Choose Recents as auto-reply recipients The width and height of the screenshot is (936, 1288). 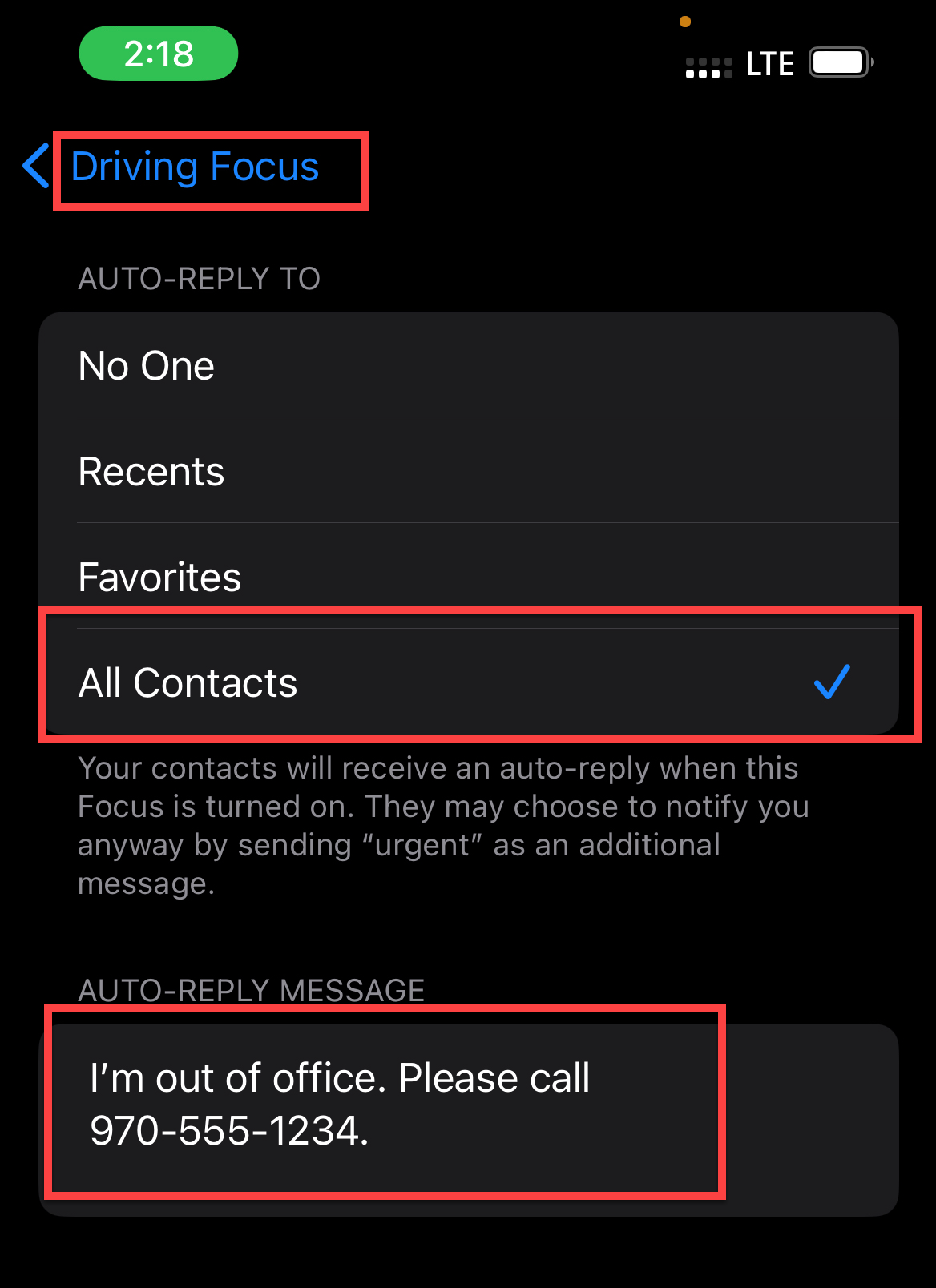(x=468, y=471)
